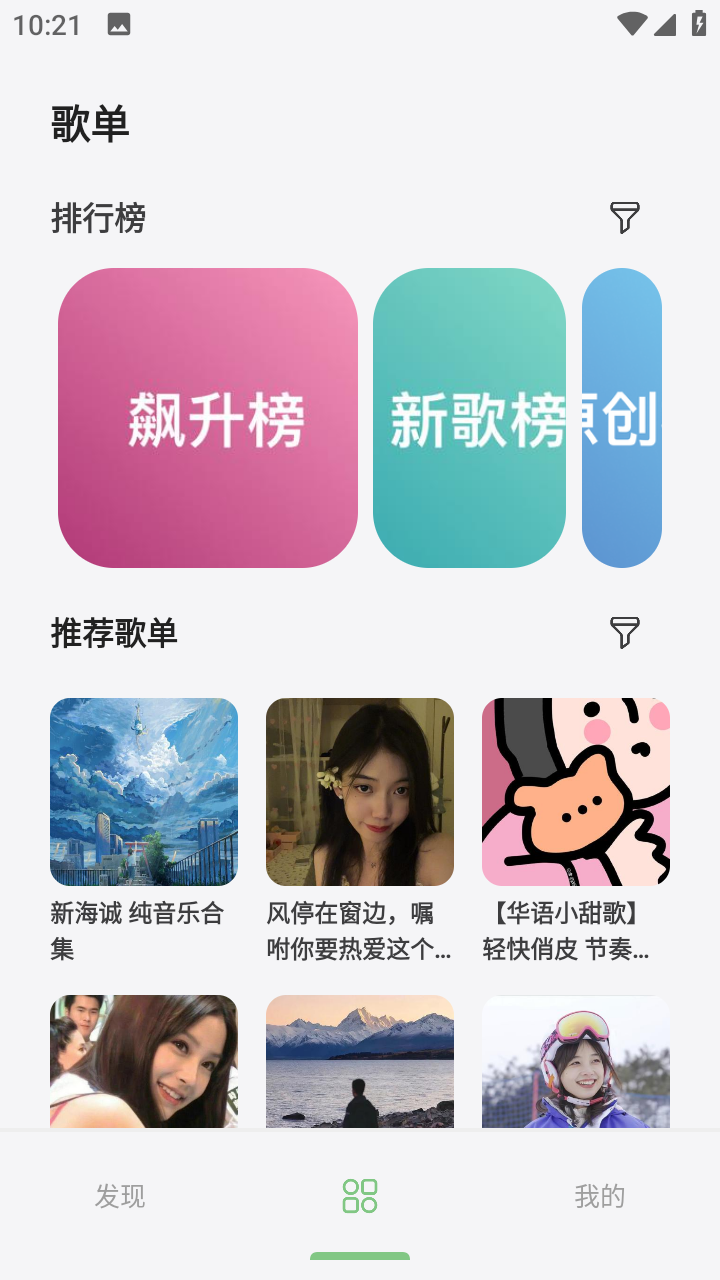720x1280 pixels.
Task: Tap the snowy mountain playlist cover
Action: [360, 1062]
